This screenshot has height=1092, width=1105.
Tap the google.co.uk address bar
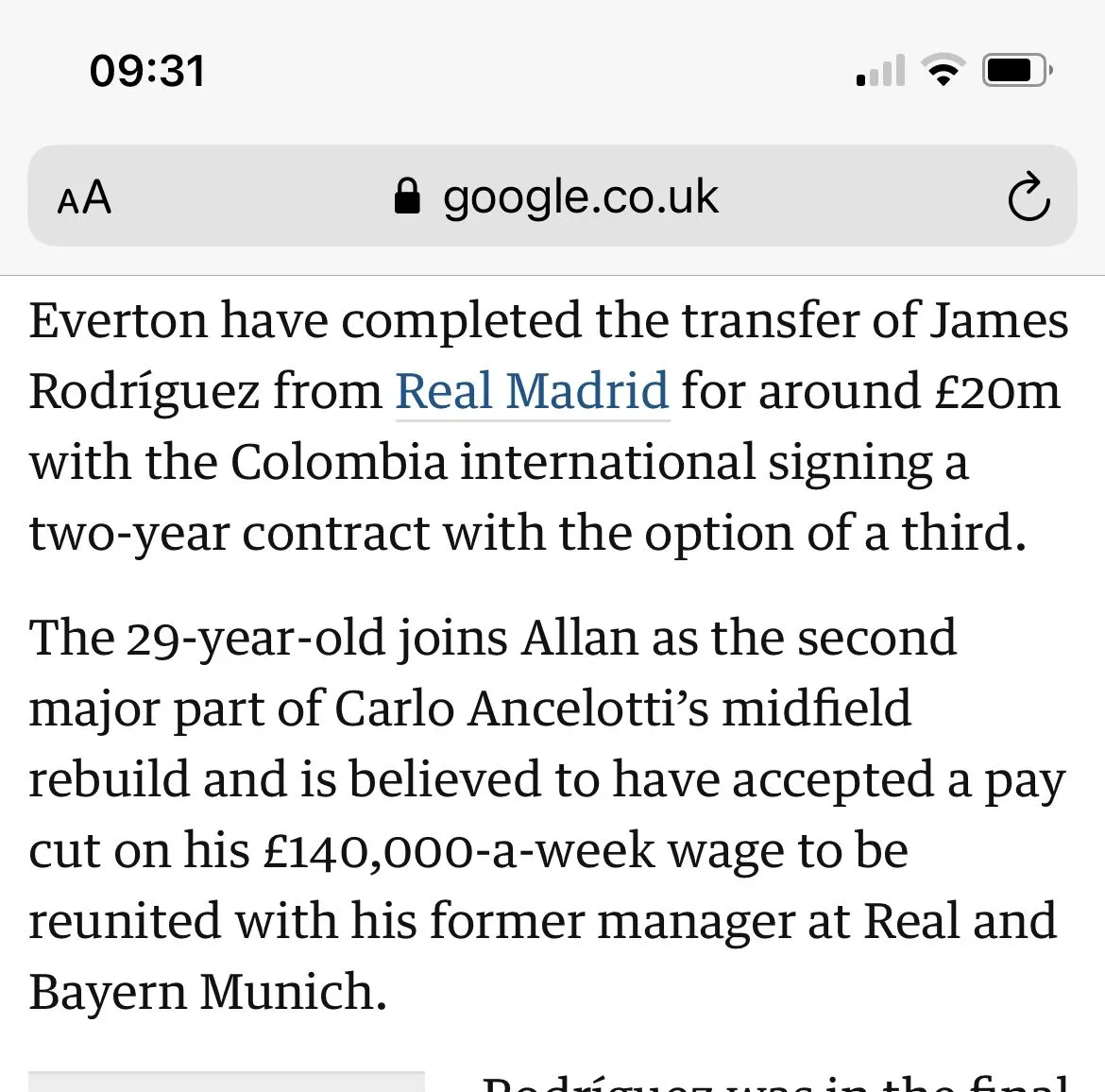(x=578, y=197)
